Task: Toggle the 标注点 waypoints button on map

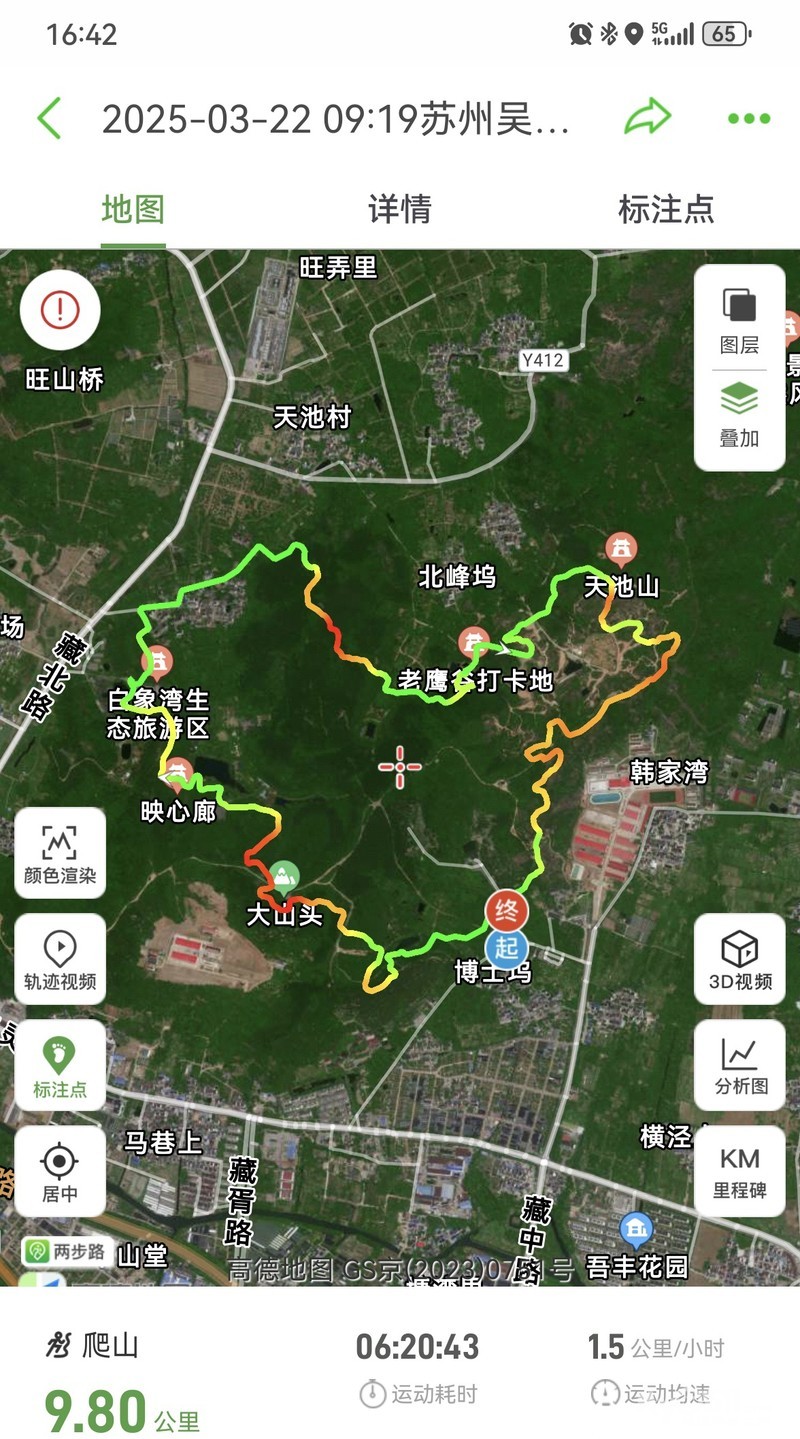Action: point(60,1065)
